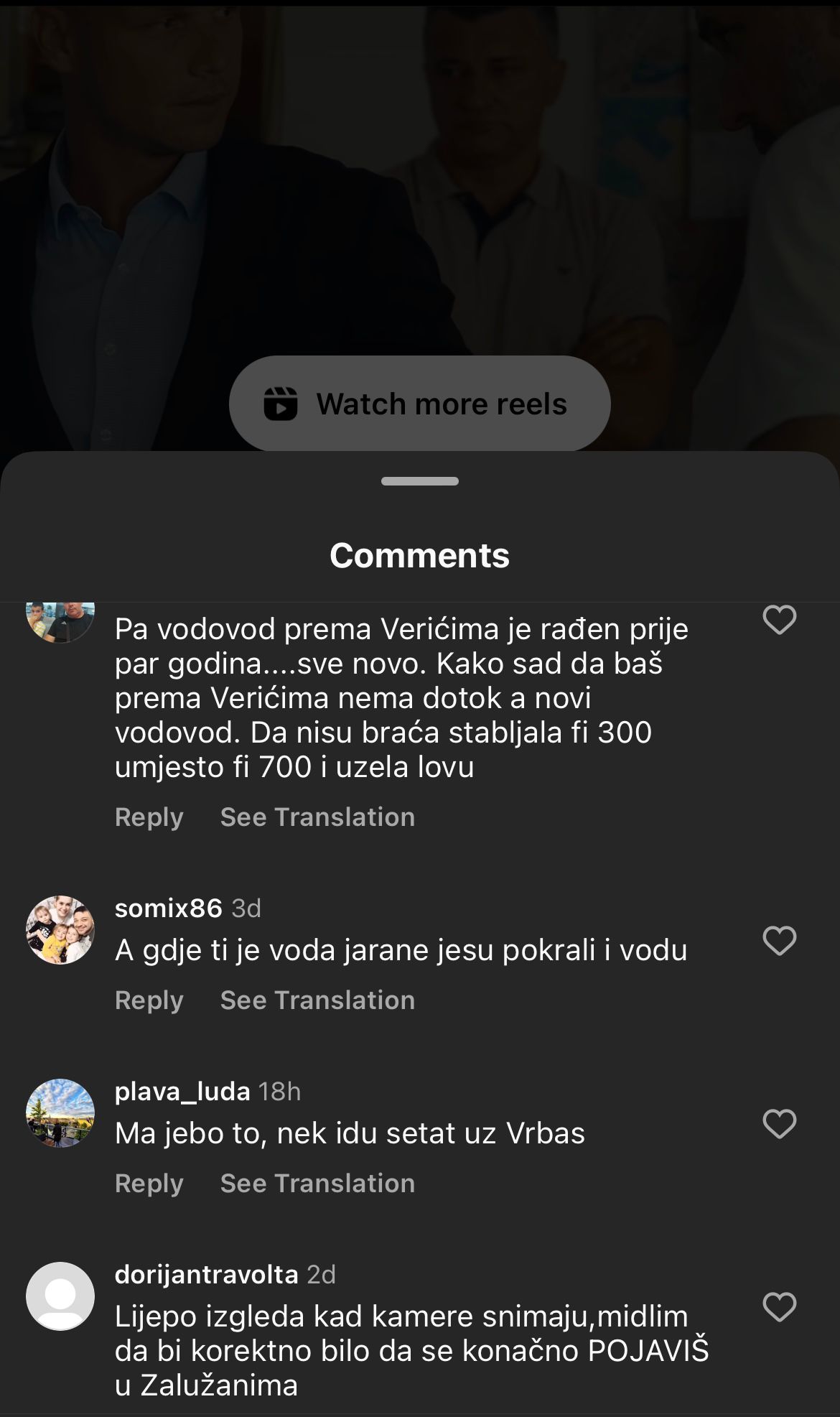
Task: Open the somix86 username
Action: 169,909
